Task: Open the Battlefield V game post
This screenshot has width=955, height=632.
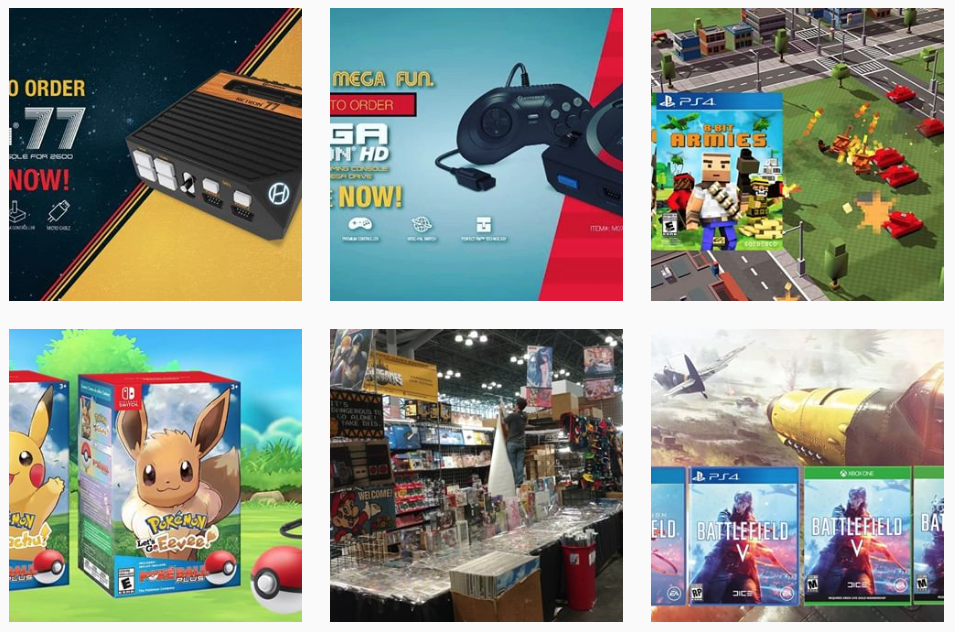Action: pos(797,475)
